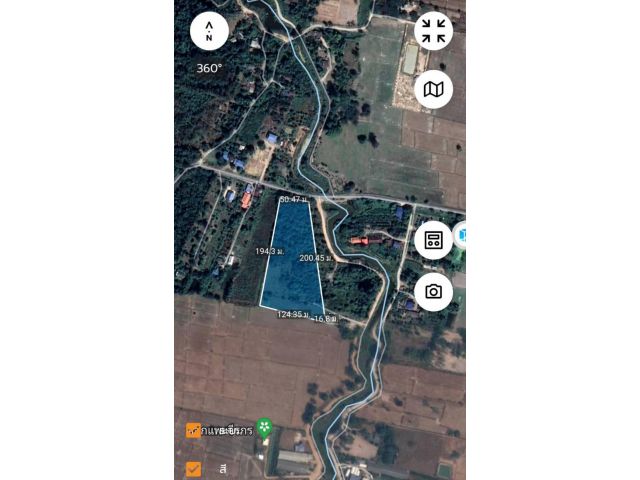Tap the green map marker
This screenshot has height=480, width=640.
click(x=264, y=428)
